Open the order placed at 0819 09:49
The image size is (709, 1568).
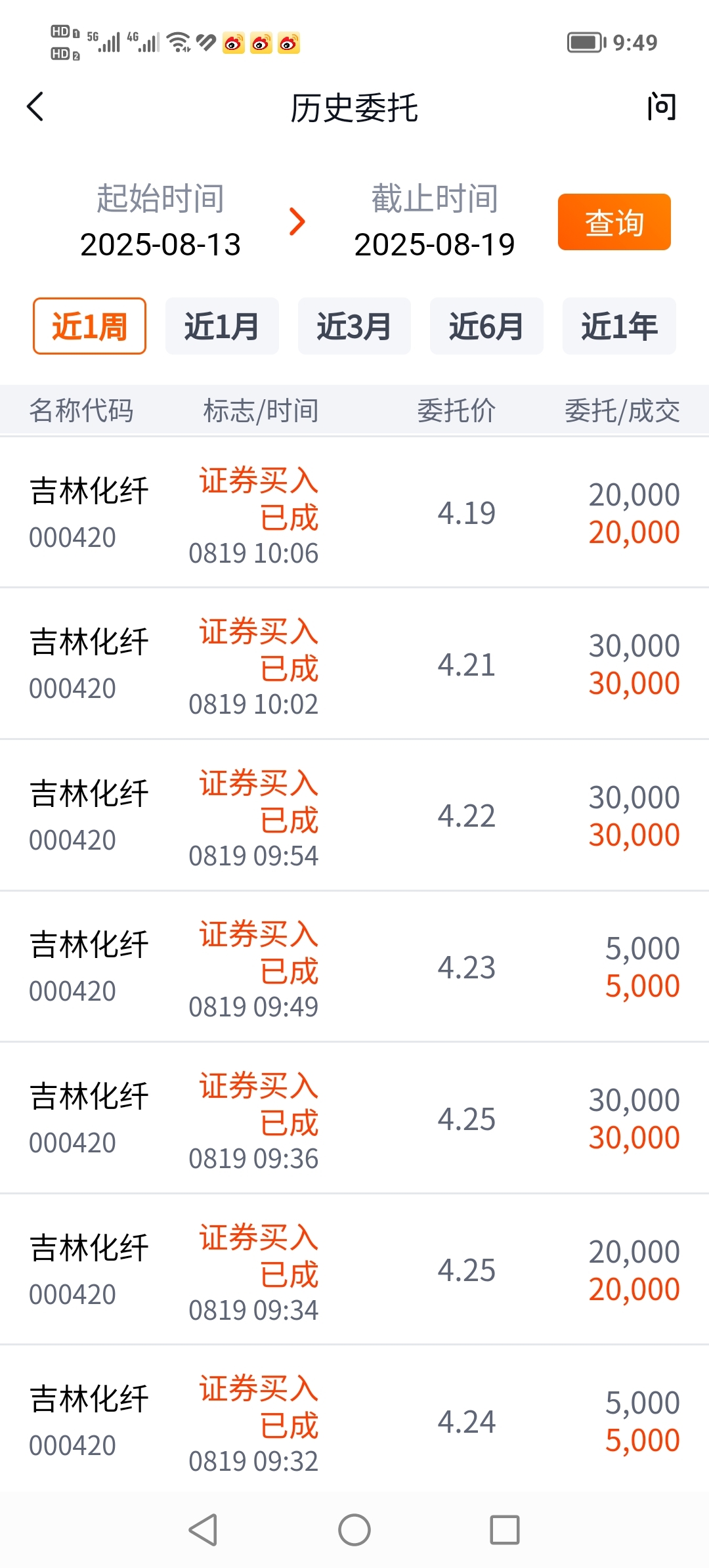(x=354, y=967)
